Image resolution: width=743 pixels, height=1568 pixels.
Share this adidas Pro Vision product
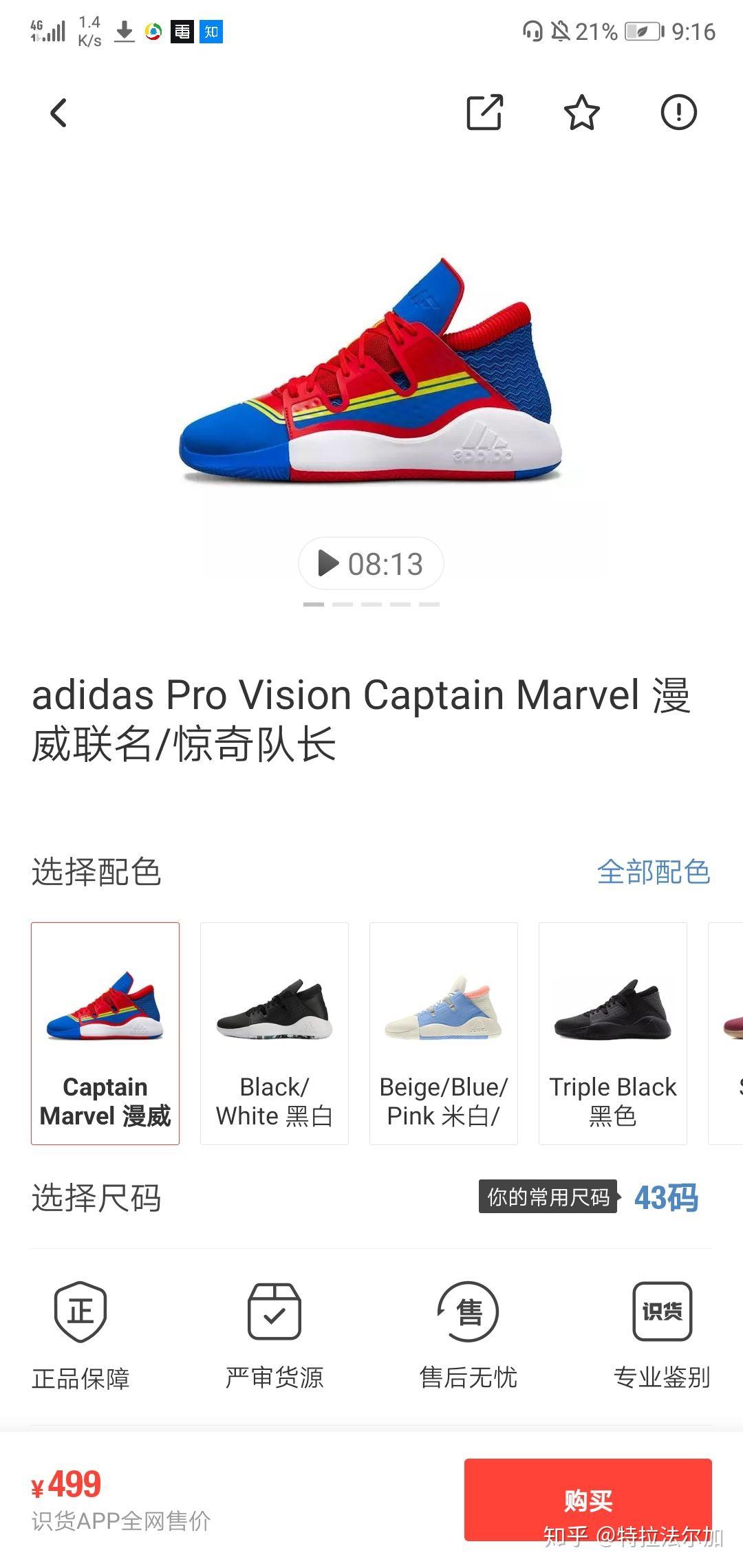coord(485,113)
